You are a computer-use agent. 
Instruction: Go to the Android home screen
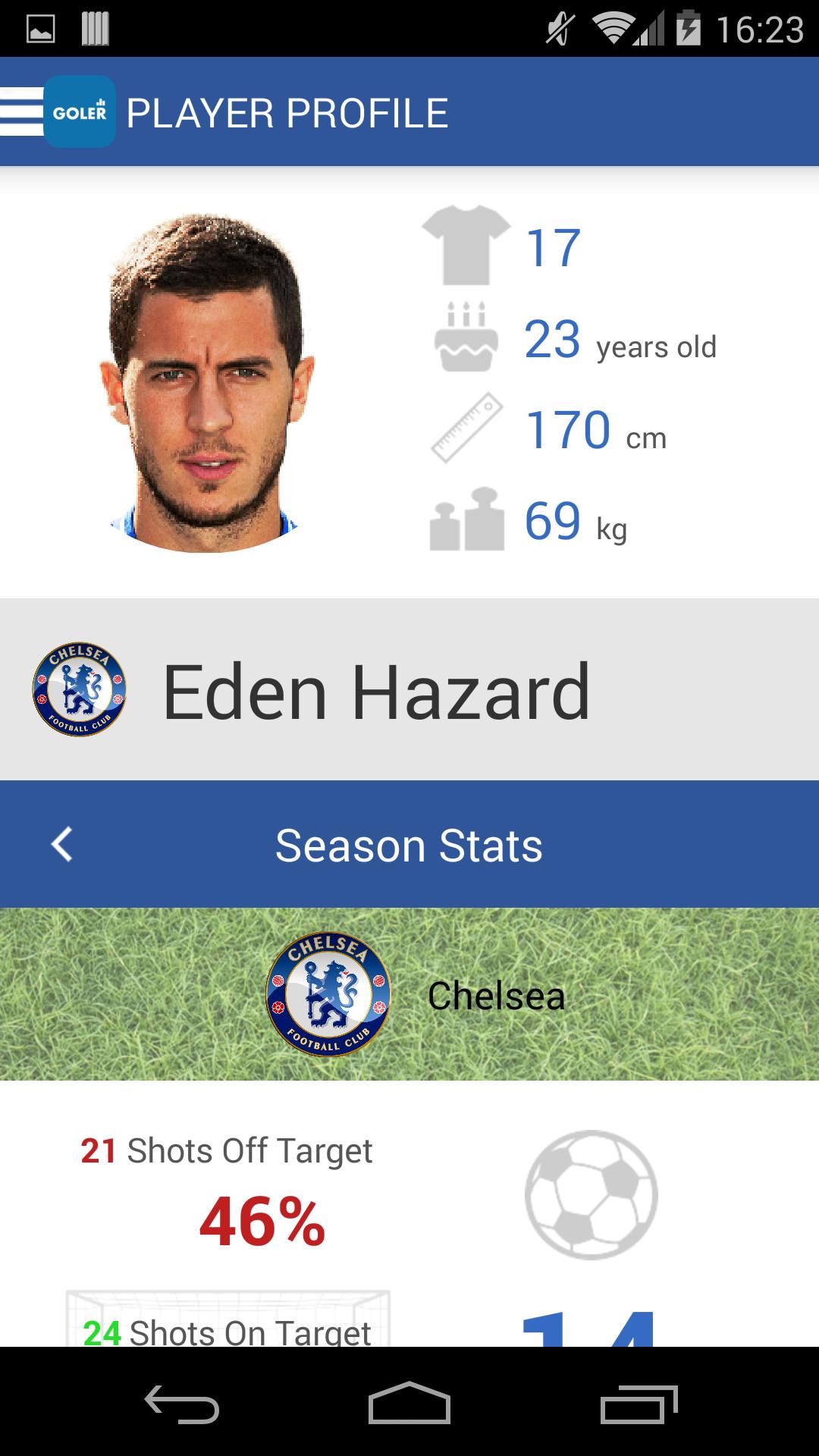[409, 1404]
